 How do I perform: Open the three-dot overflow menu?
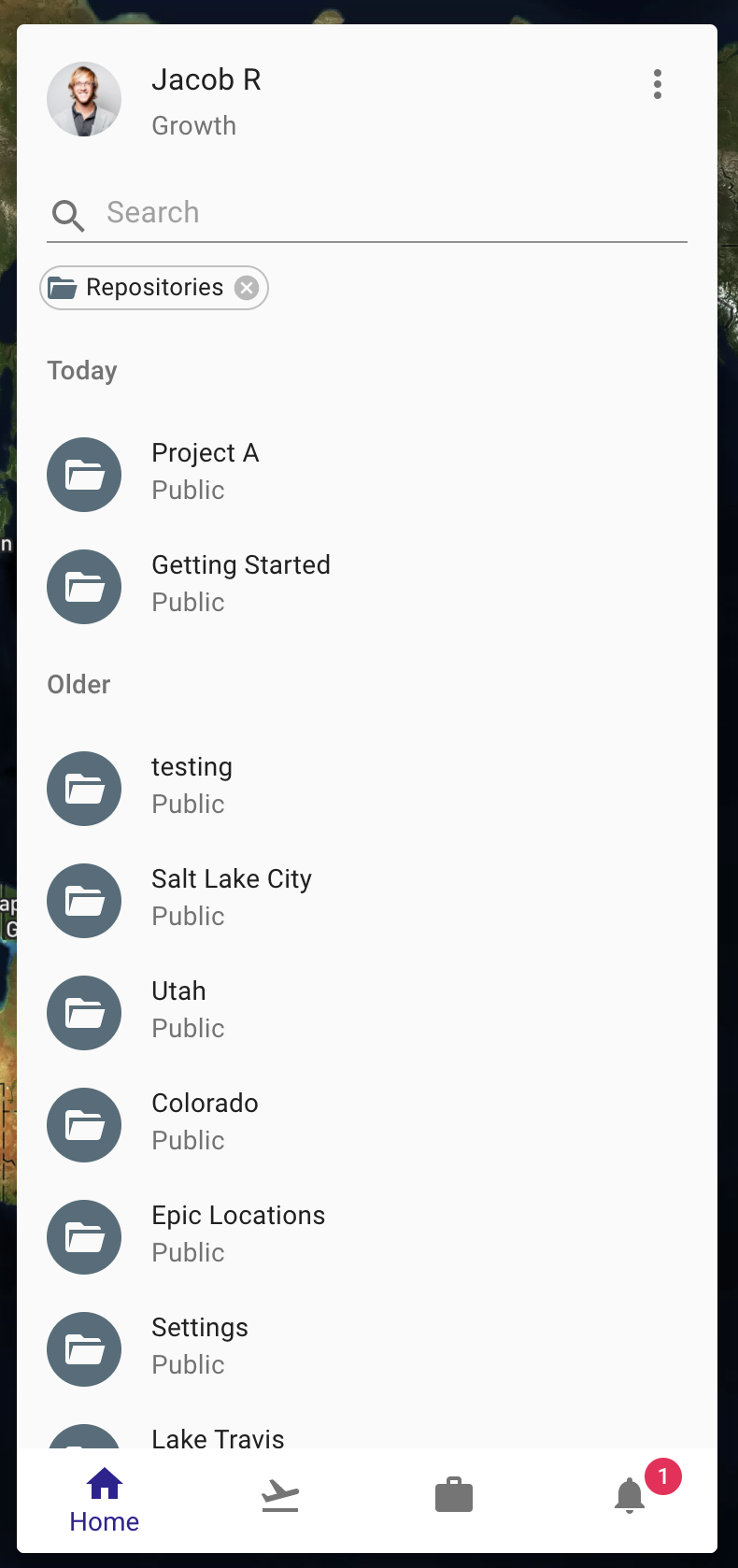[658, 84]
